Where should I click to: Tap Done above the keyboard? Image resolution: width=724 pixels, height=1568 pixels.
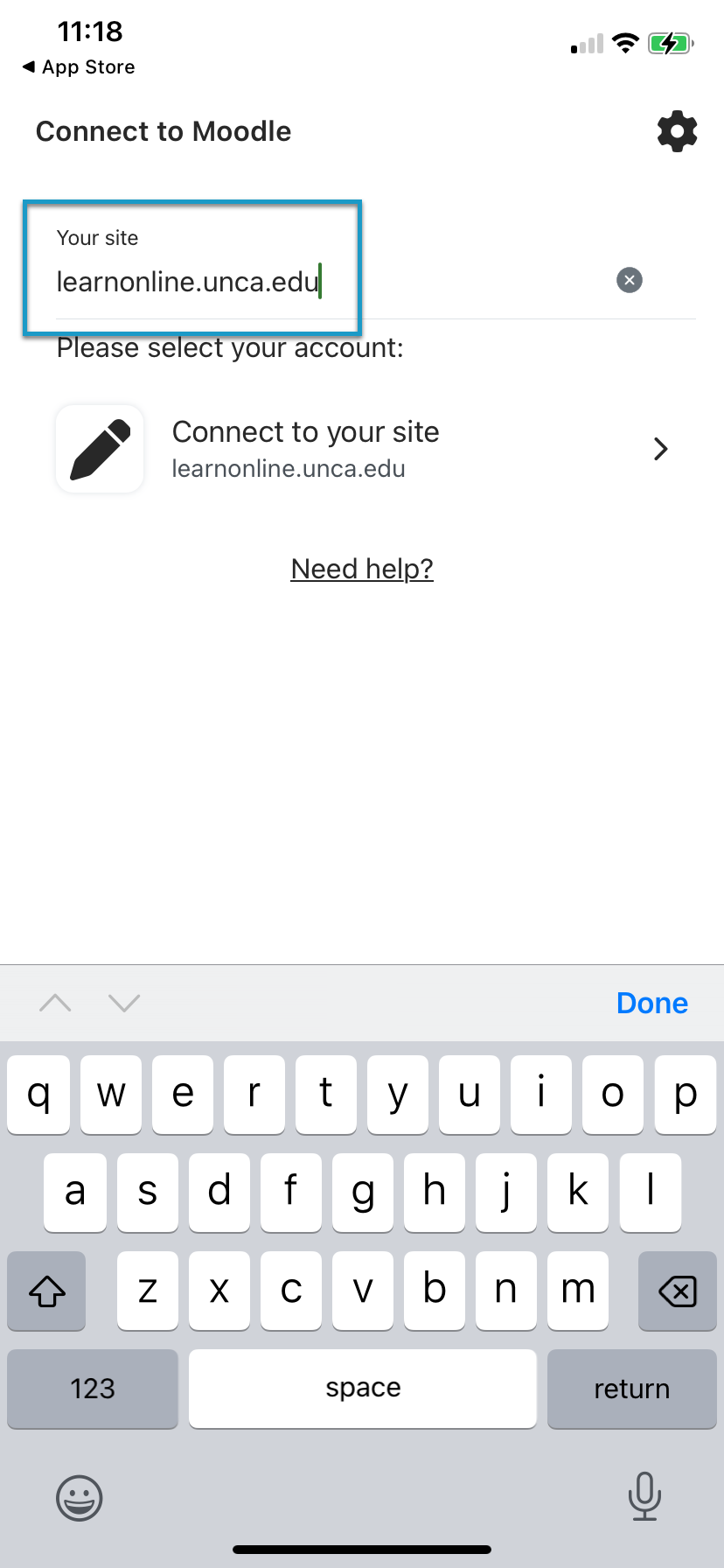click(x=651, y=1003)
